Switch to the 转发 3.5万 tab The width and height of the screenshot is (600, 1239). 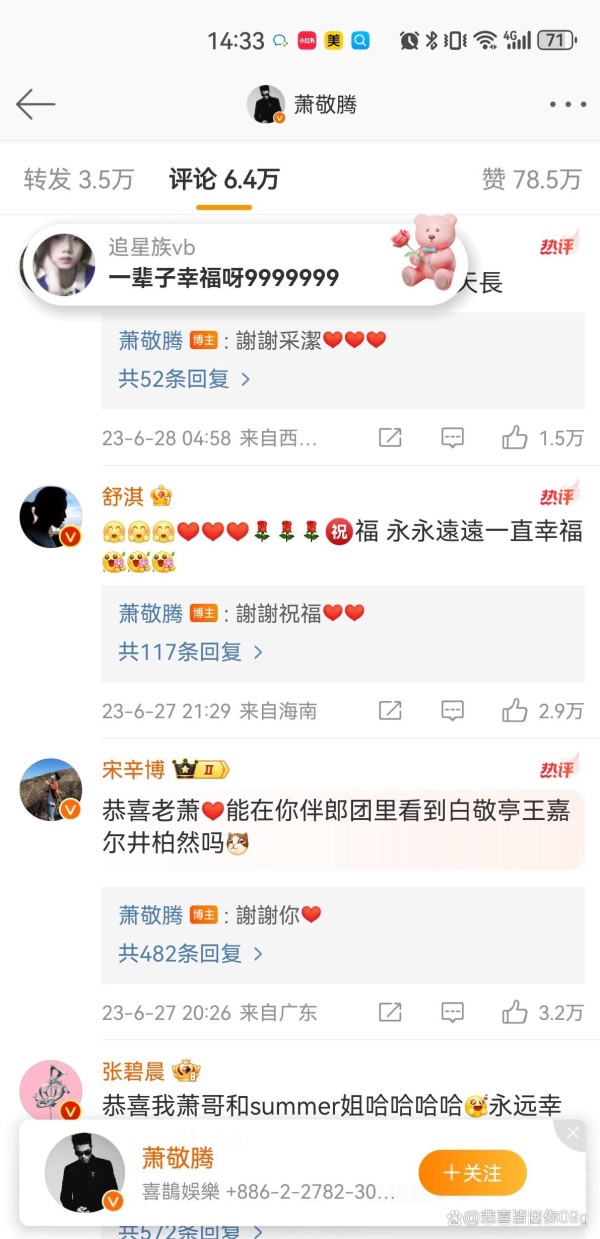[x=79, y=179]
